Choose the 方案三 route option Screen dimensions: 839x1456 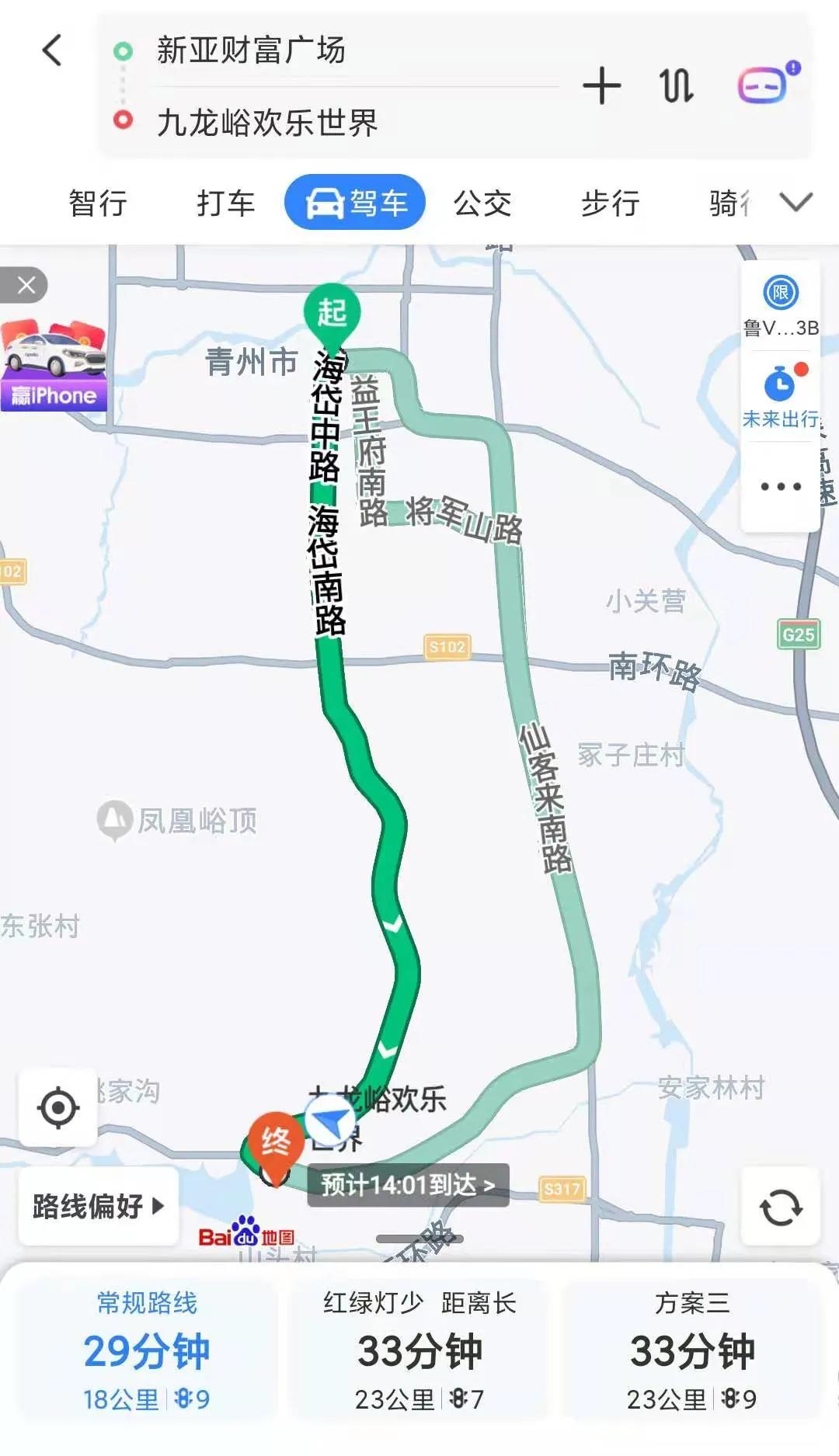pos(692,1350)
